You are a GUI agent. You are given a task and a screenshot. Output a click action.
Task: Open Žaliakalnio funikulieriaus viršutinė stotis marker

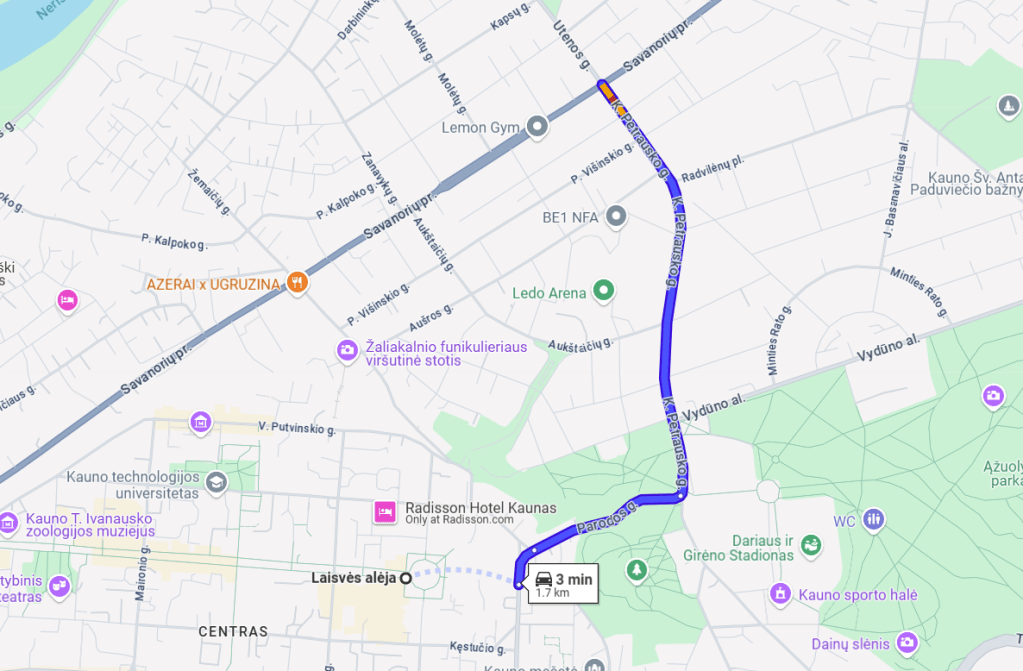coord(346,349)
